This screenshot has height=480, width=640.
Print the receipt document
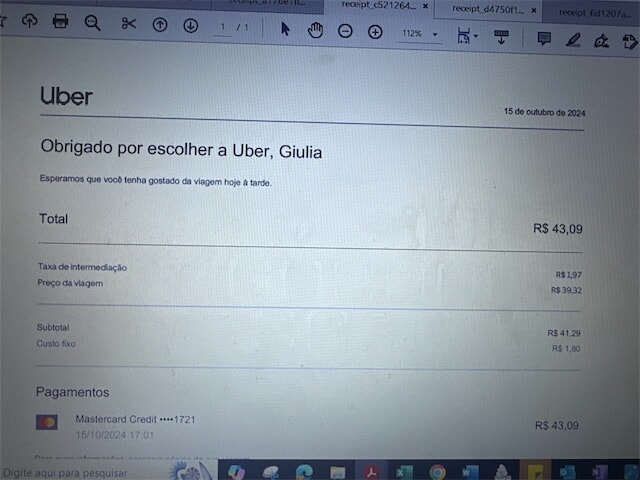pyautogui.click(x=60, y=21)
